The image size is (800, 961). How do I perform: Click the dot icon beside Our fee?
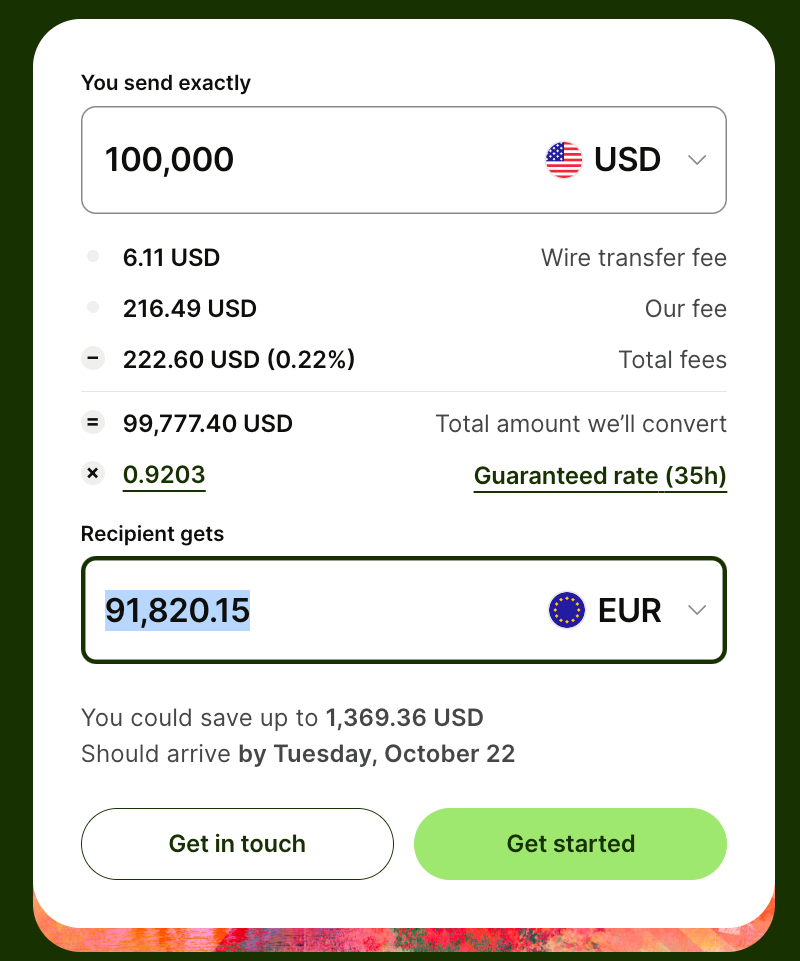(x=93, y=307)
